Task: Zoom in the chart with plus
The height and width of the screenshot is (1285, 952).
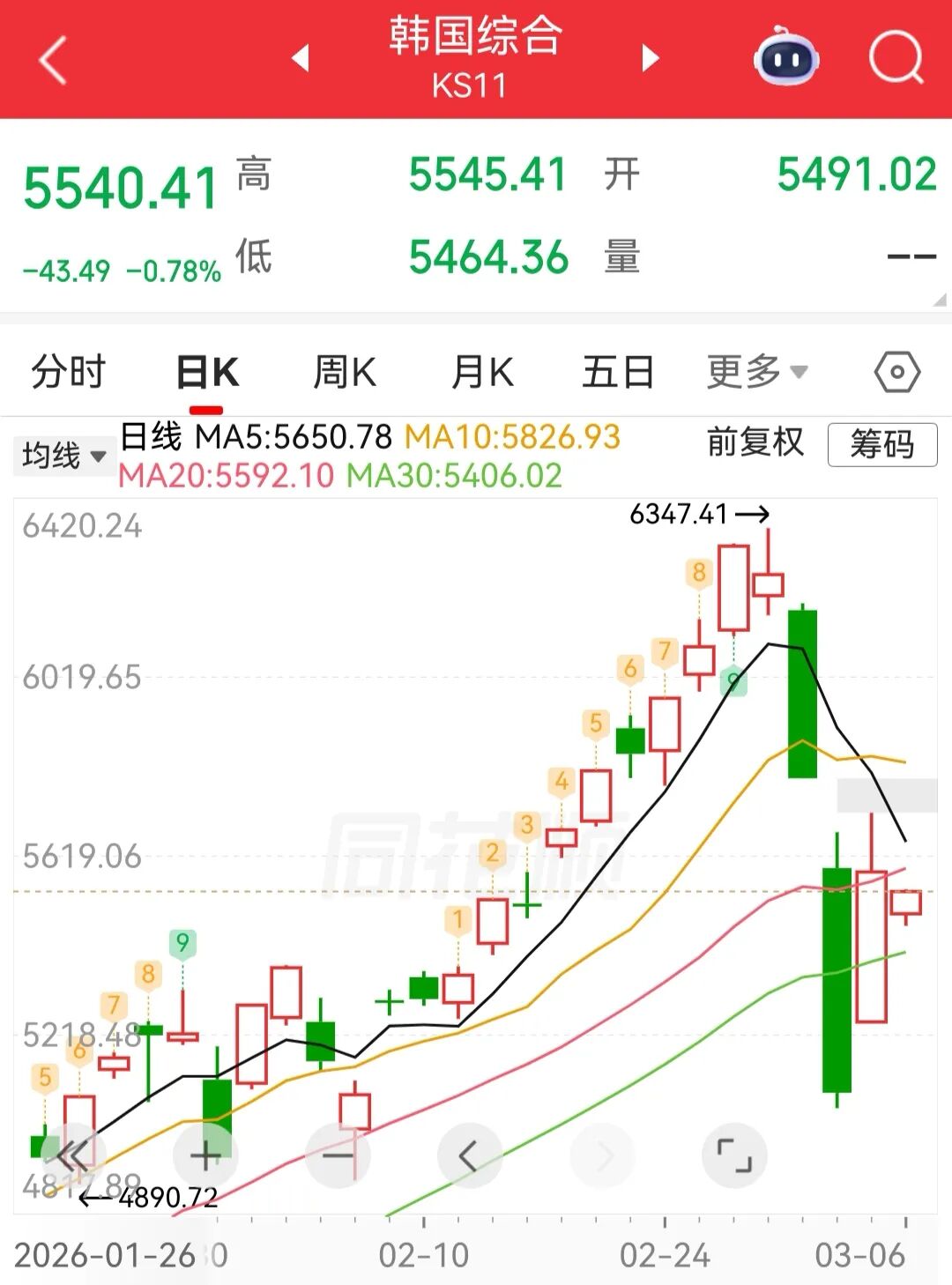Action: [205, 1155]
